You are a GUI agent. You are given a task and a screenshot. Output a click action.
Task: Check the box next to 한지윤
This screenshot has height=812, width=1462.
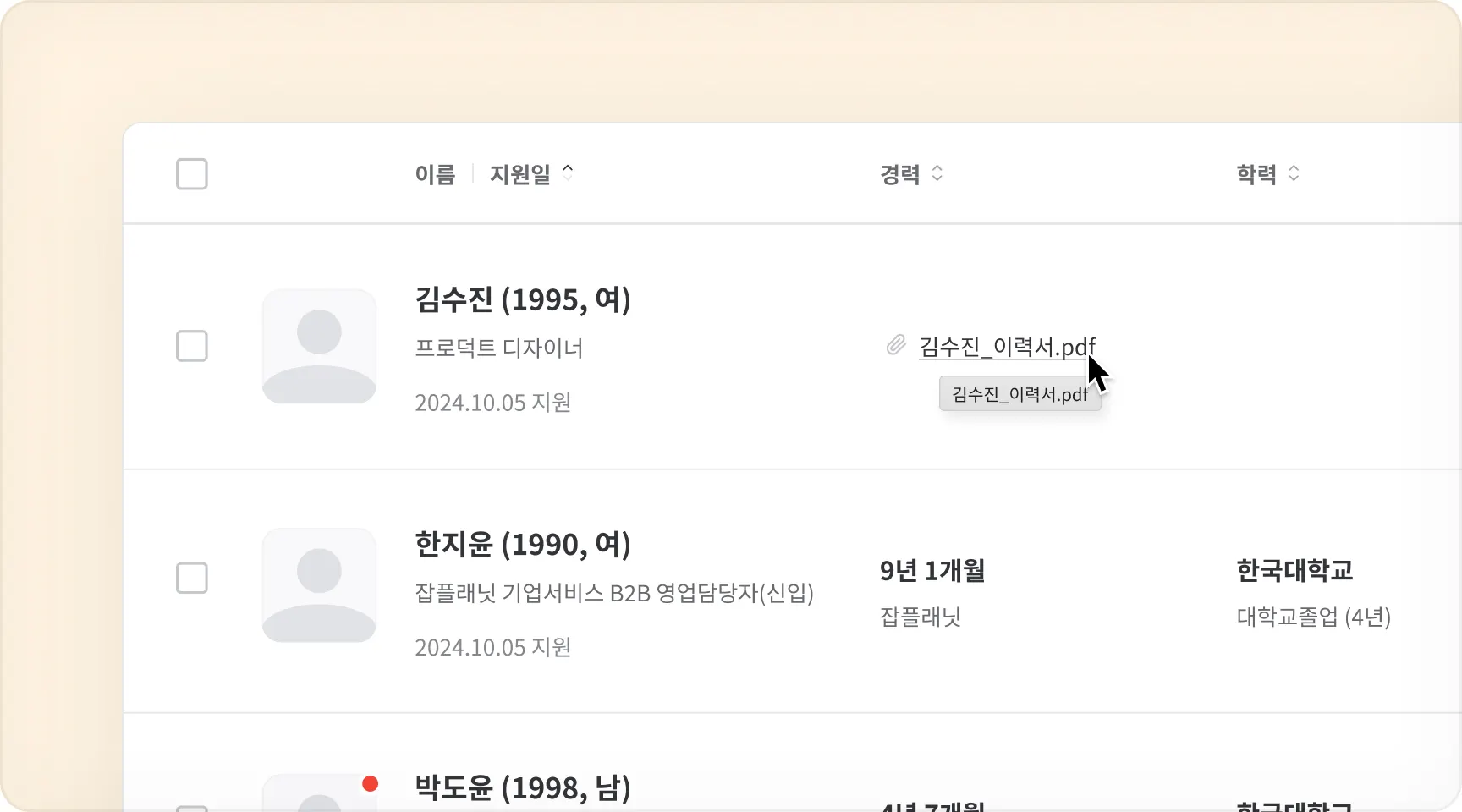point(192,579)
